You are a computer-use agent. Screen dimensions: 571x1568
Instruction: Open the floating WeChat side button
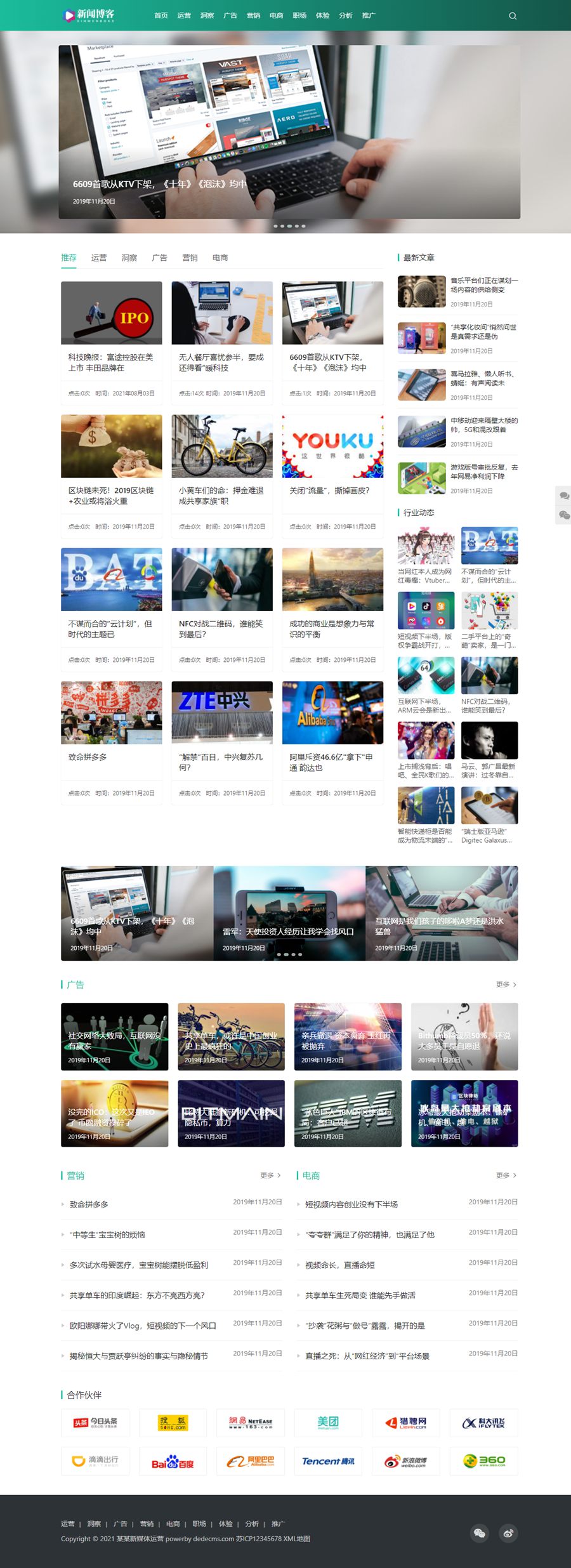(x=564, y=515)
